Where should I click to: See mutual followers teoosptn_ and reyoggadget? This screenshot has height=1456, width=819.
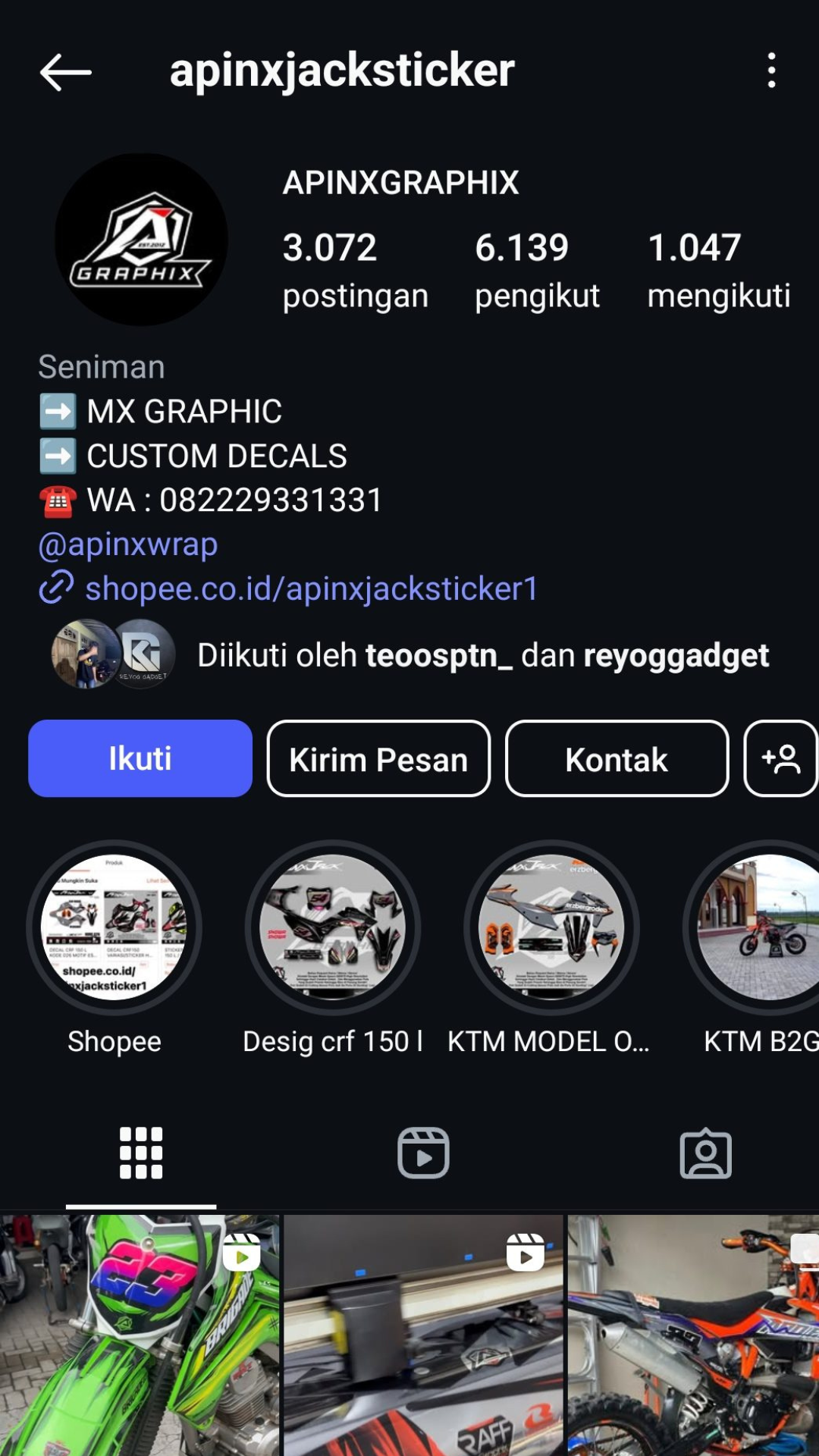point(482,655)
